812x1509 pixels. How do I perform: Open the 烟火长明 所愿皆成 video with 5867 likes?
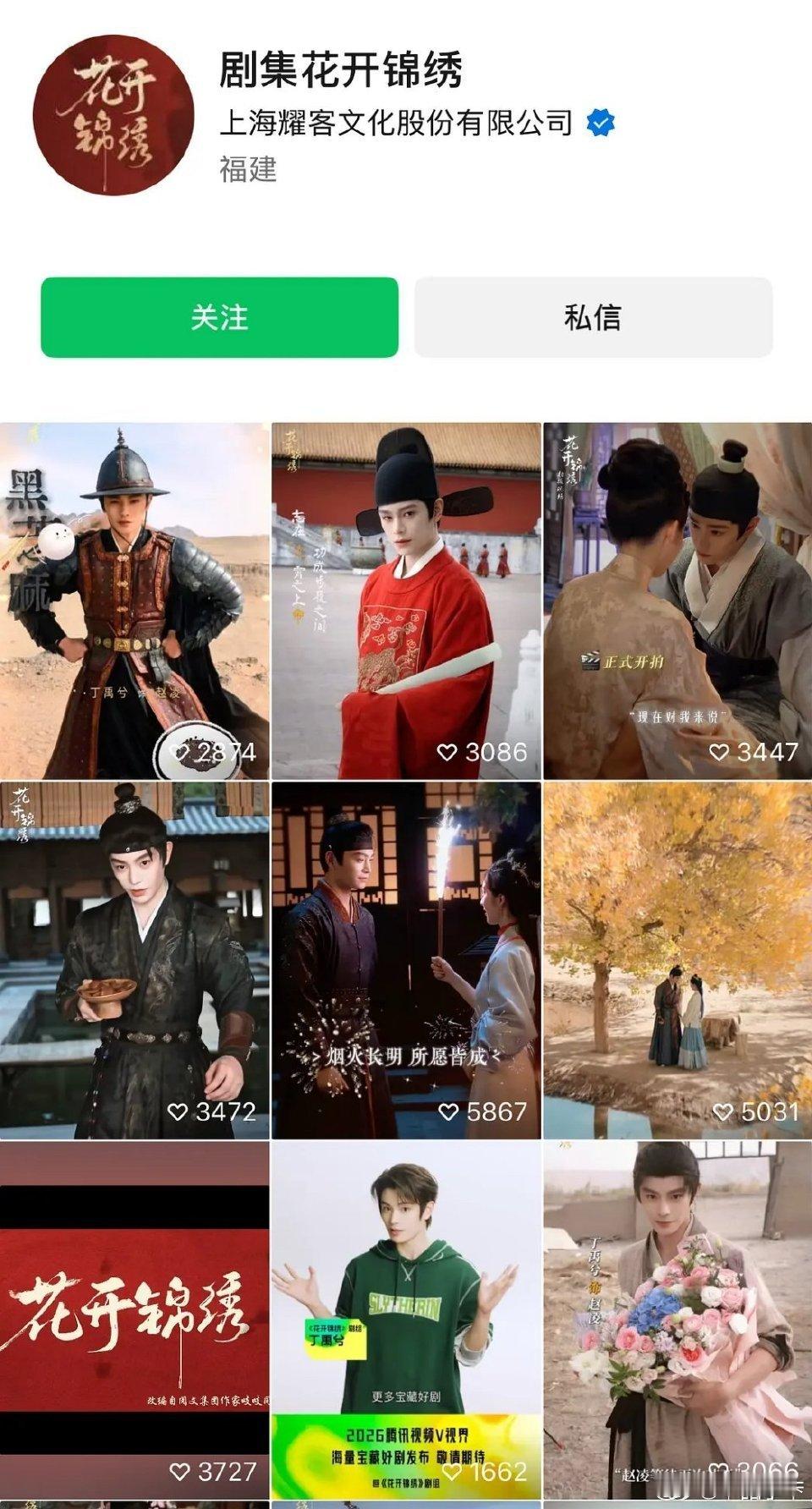(406, 960)
